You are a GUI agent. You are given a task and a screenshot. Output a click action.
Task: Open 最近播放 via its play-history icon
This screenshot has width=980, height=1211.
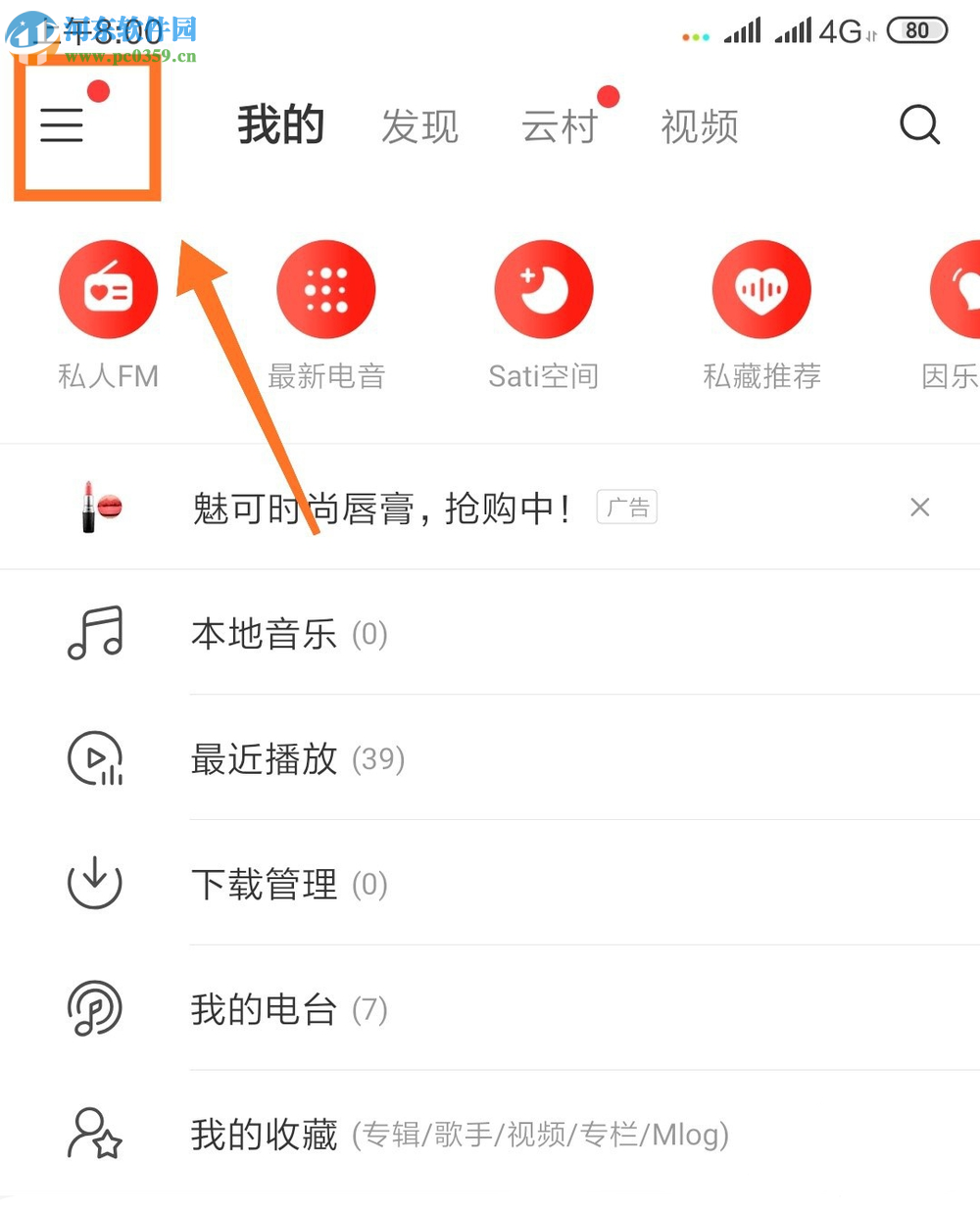tap(95, 759)
